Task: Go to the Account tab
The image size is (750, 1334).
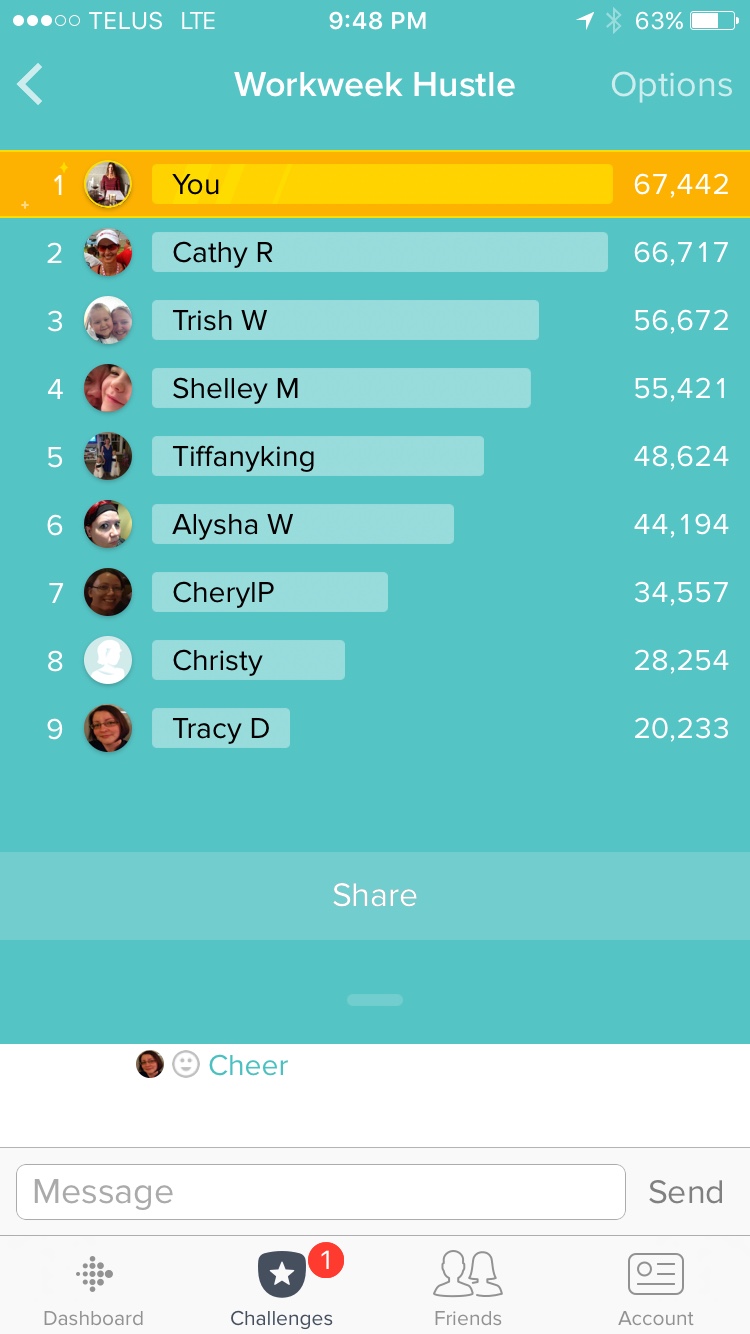Action: (655, 1288)
